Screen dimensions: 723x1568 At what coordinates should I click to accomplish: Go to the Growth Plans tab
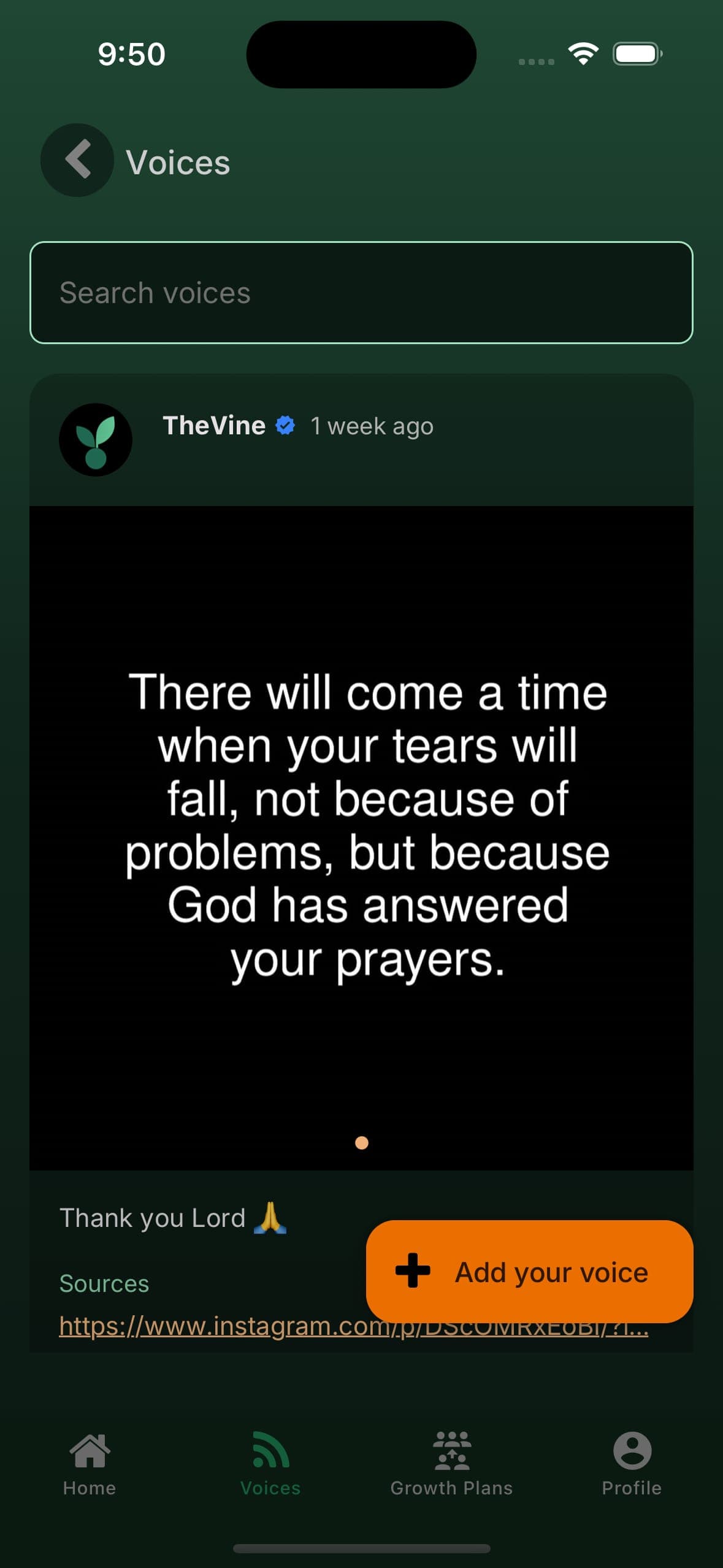click(x=451, y=1463)
